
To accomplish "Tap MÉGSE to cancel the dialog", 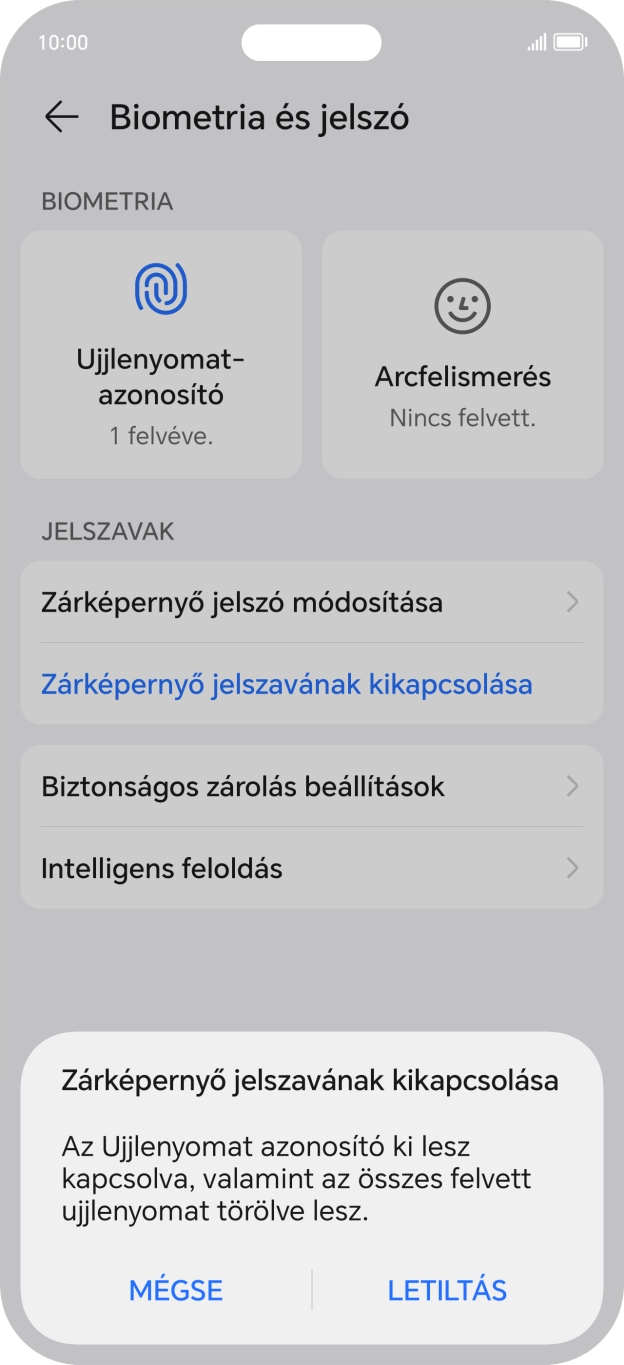I will click(176, 1290).
